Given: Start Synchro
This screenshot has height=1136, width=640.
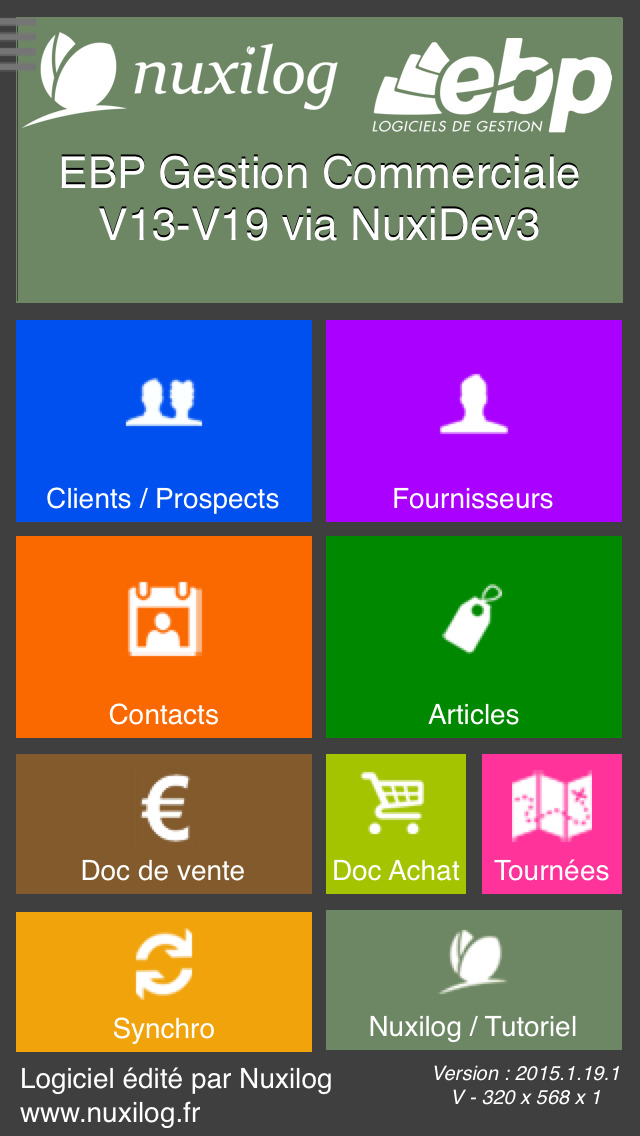Looking at the screenshot, I should point(164,981).
